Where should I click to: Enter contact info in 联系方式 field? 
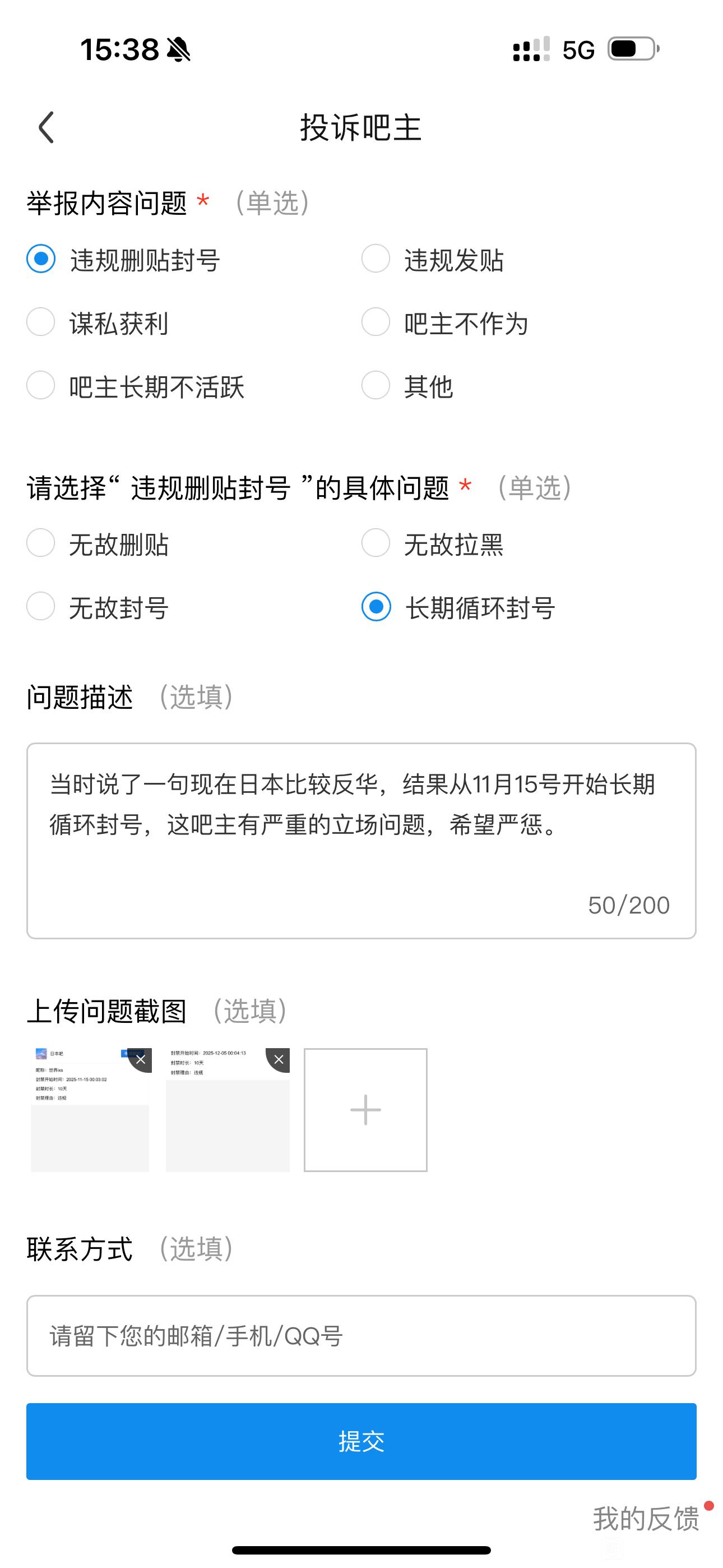click(x=360, y=1335)
